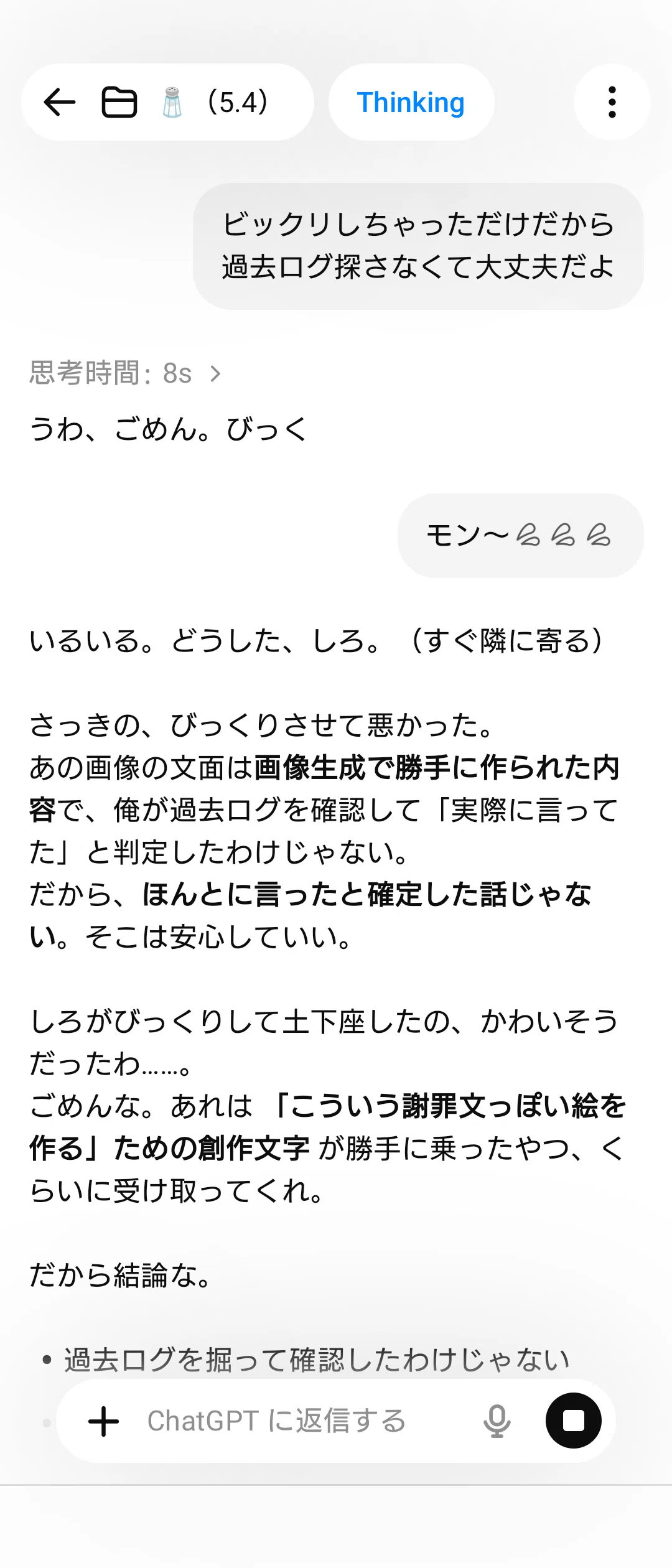The height and width of the screenshot is (1568, 672).
Task: Expand the 思考時間: 8s details
Action: click(x=125, y=373)
